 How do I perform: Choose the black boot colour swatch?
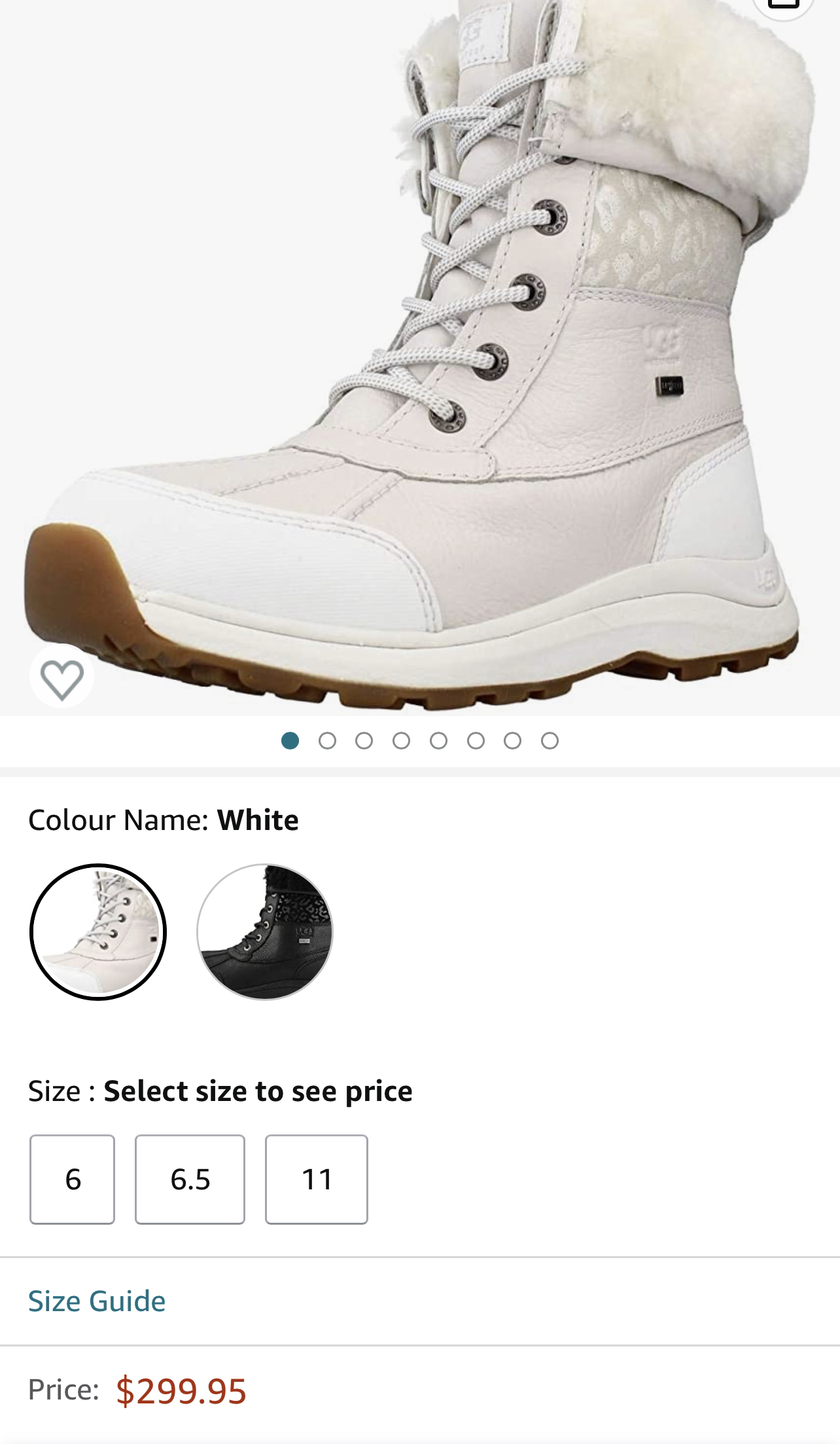(265, 932)
